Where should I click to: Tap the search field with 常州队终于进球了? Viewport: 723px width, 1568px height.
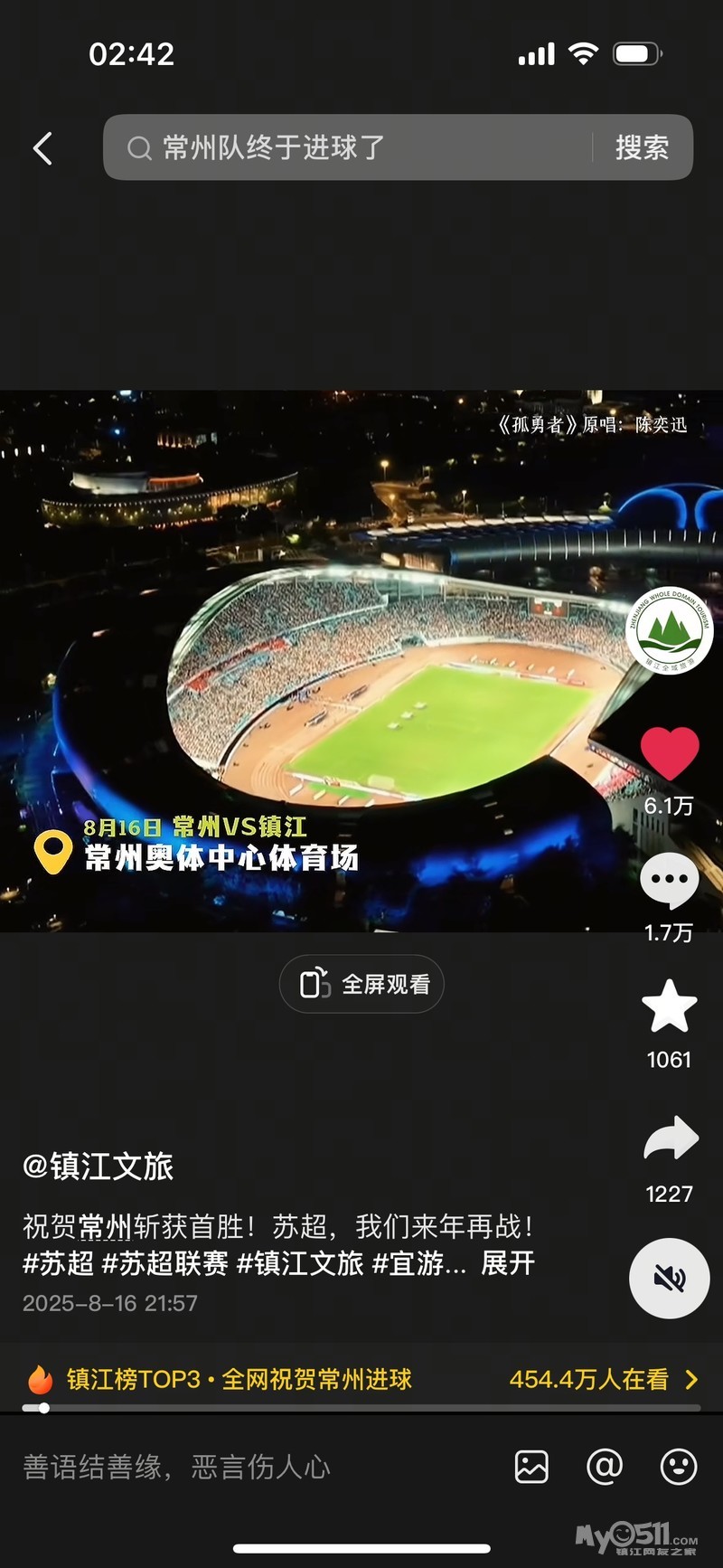click(x=352, y=147)
